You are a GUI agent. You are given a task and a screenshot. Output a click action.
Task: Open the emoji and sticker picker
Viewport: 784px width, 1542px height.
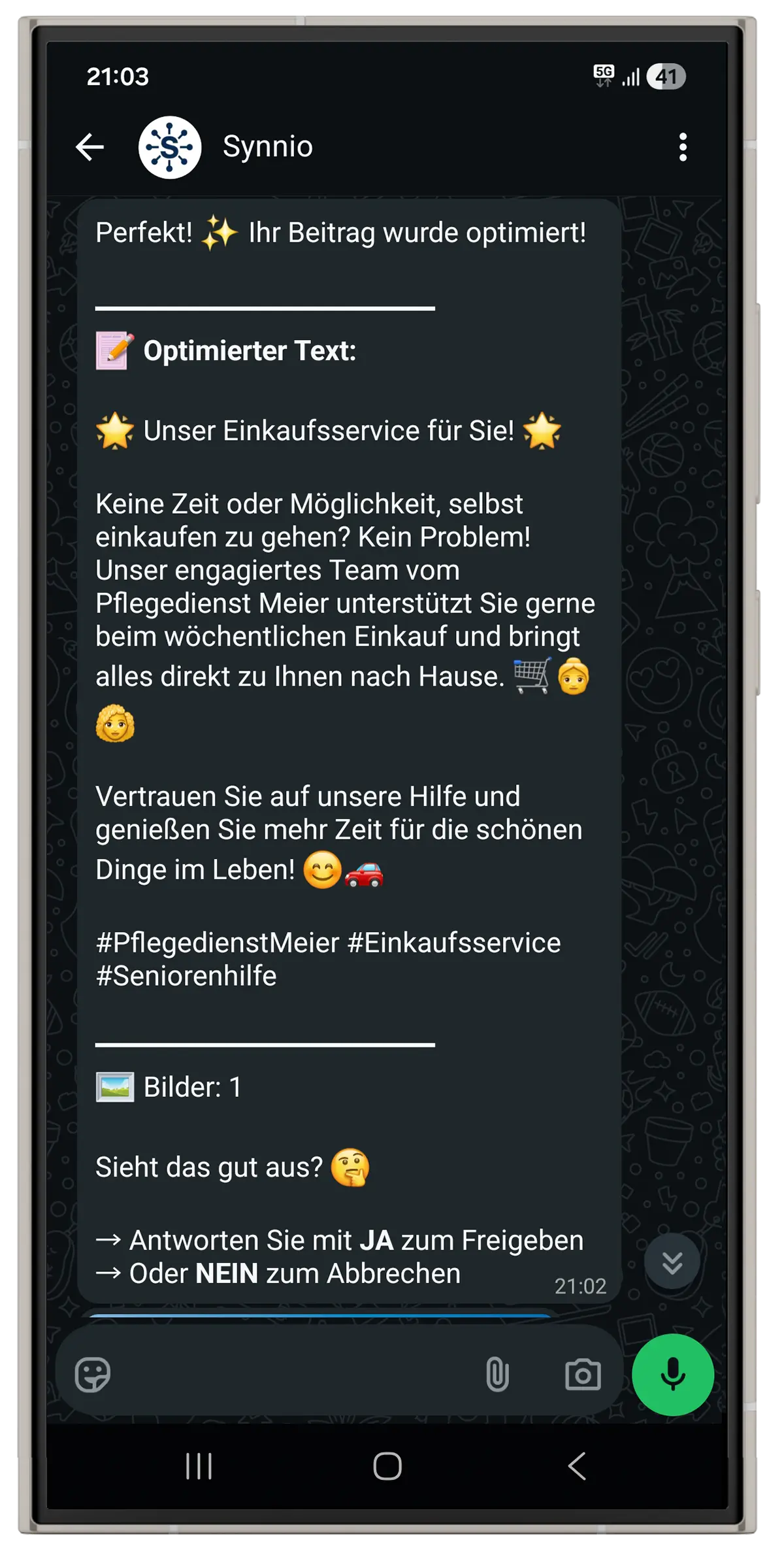[93, 1375]
